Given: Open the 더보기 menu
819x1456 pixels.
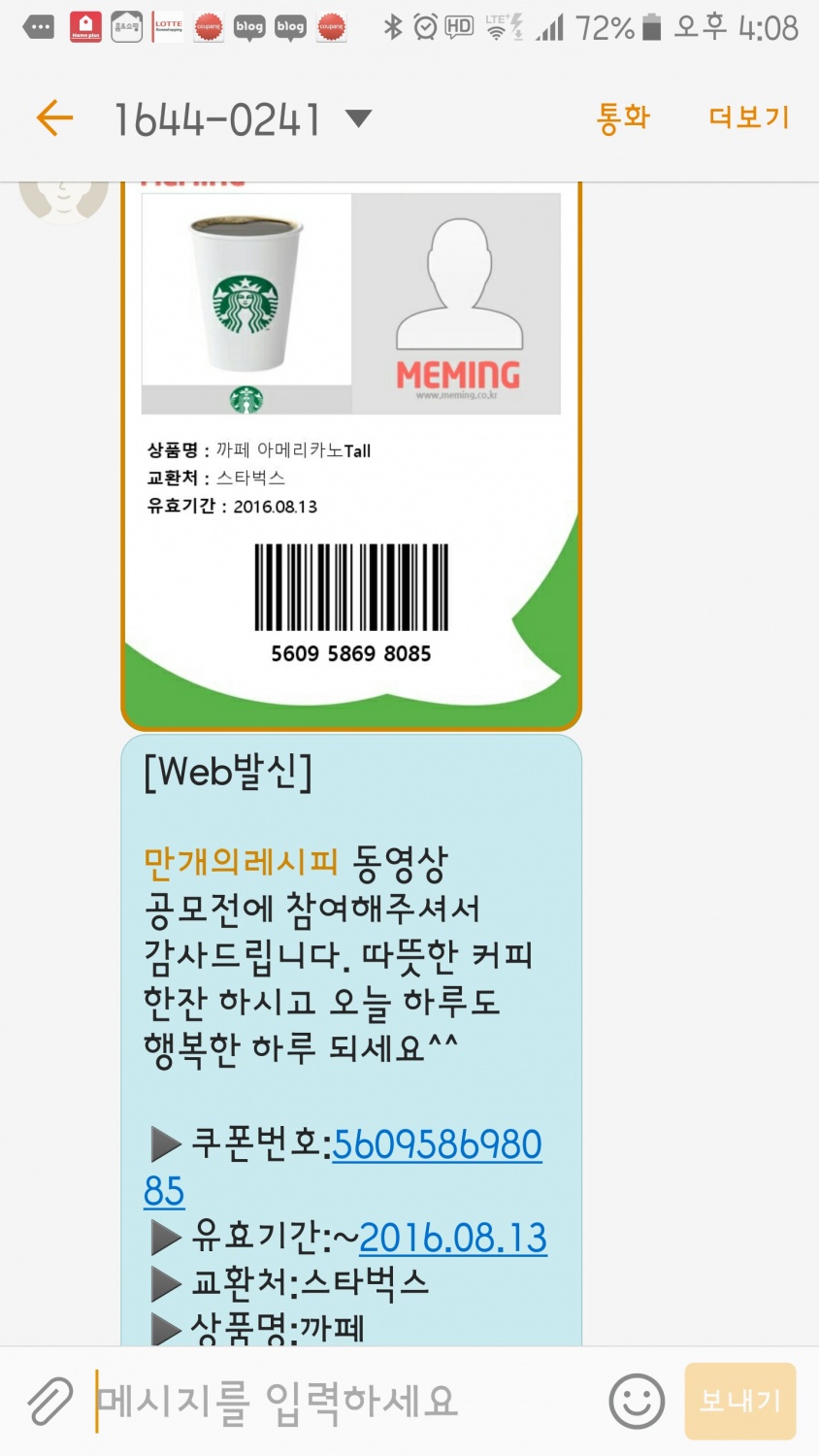Looking at the screenshot, I should point(748,118).
